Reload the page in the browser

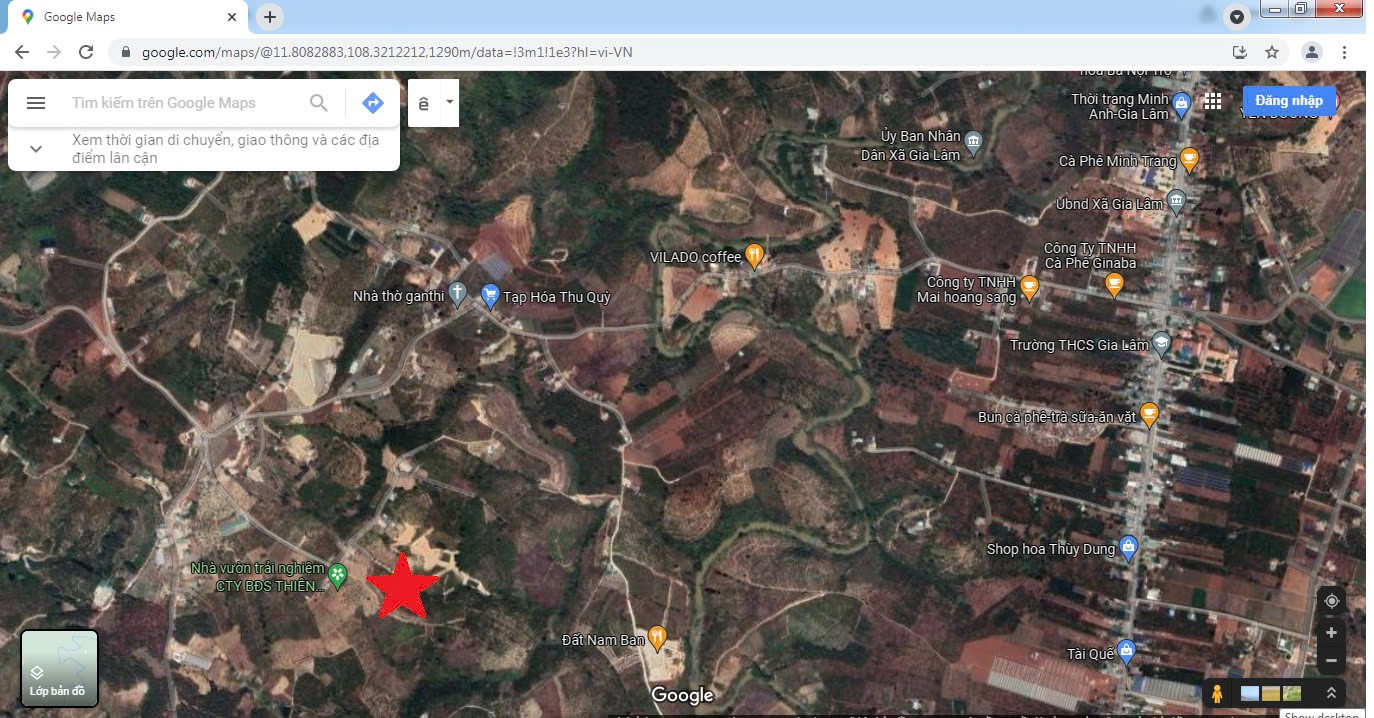point(86,52)
